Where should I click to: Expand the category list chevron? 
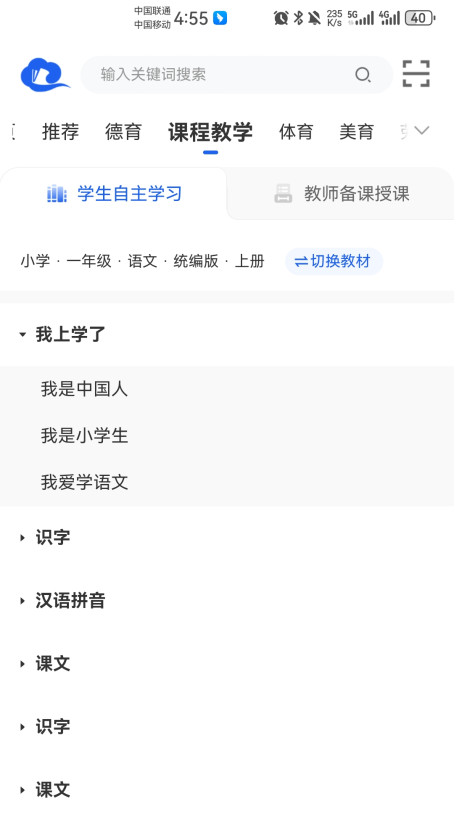(421, 130)
